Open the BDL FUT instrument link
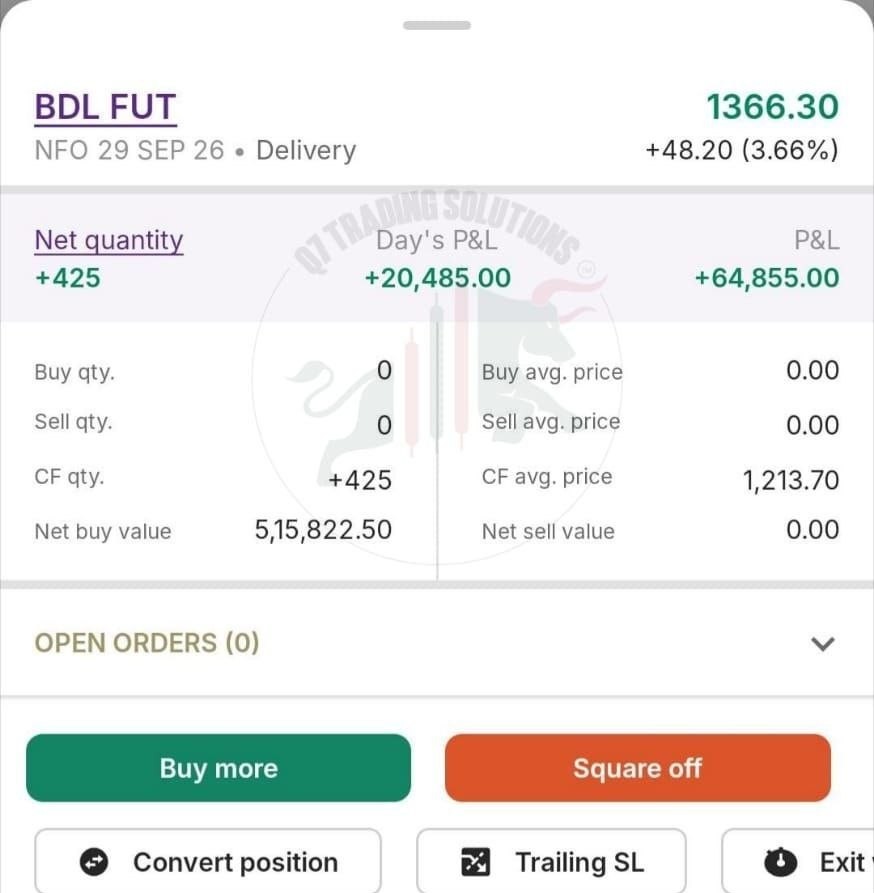Viewport: 874px width, 893px height. [x=105, y=107]
